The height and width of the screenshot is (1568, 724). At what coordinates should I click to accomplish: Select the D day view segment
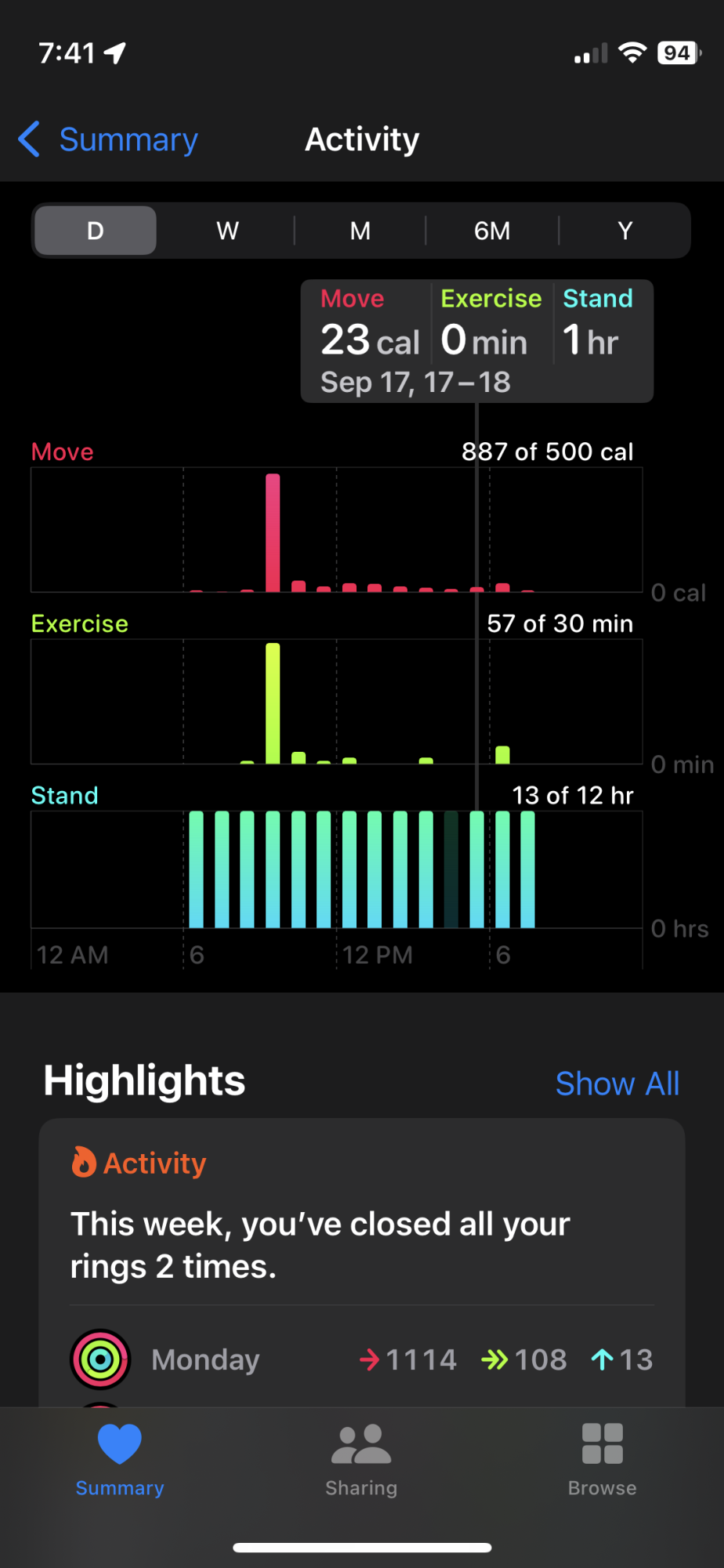(x=96, y=230)
